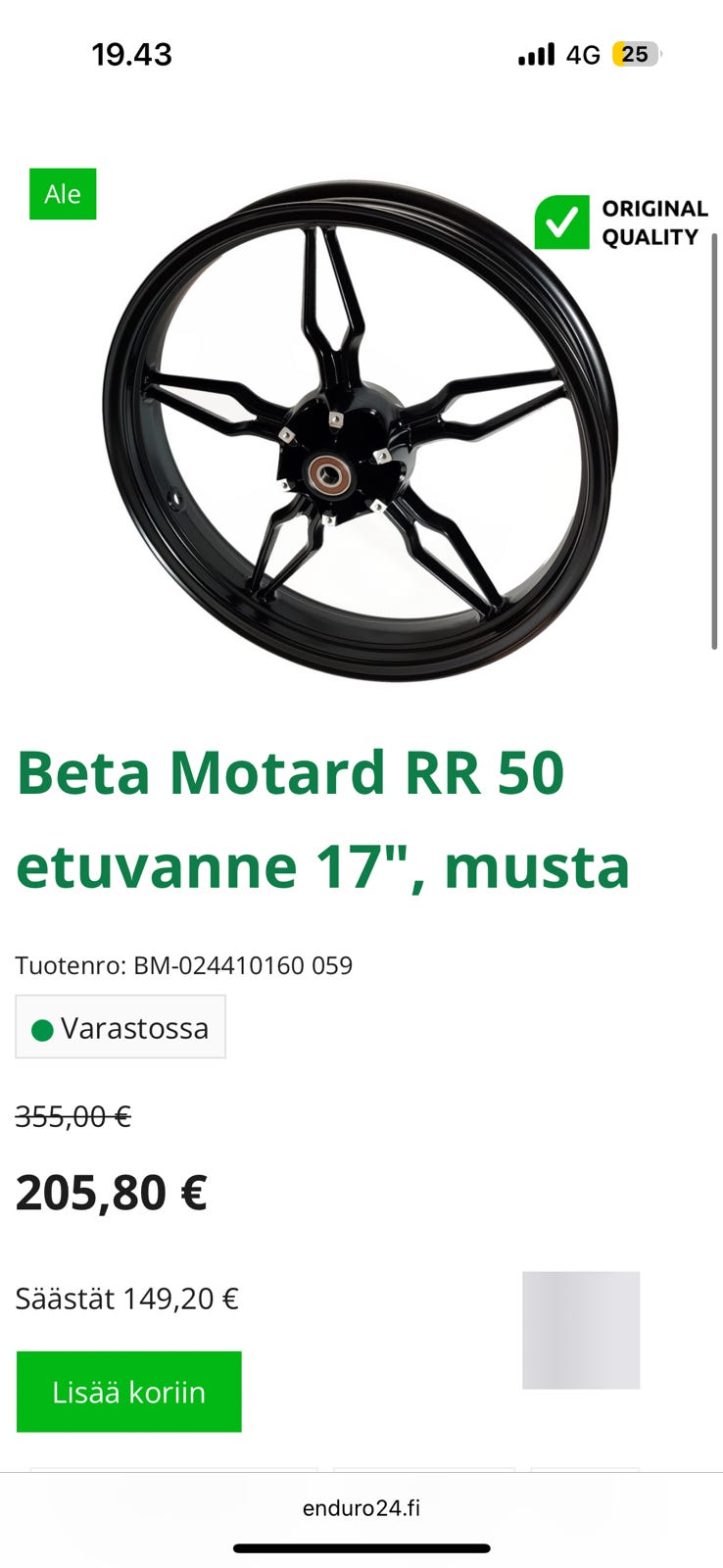The image size is (723, 1568).
Task: Add the rim to cart with Lisää koriin
Action: pos(128,1392)
